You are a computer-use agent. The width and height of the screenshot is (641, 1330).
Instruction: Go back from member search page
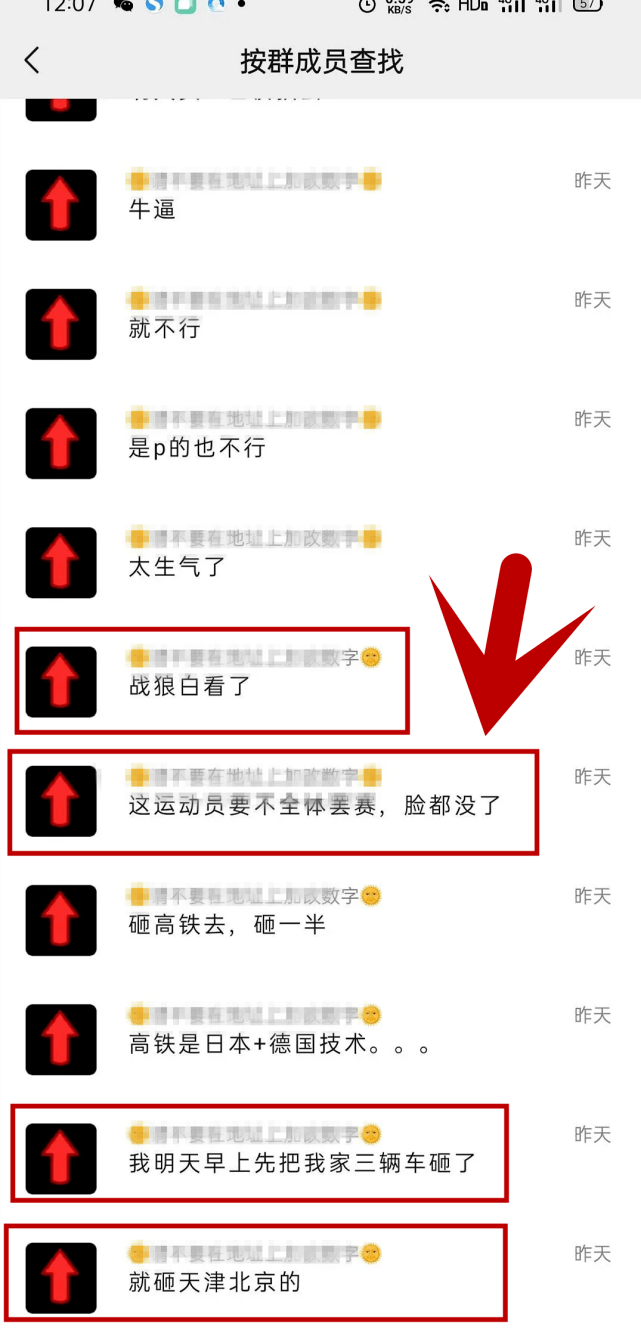pyautogui.click(x=32, y=60)
